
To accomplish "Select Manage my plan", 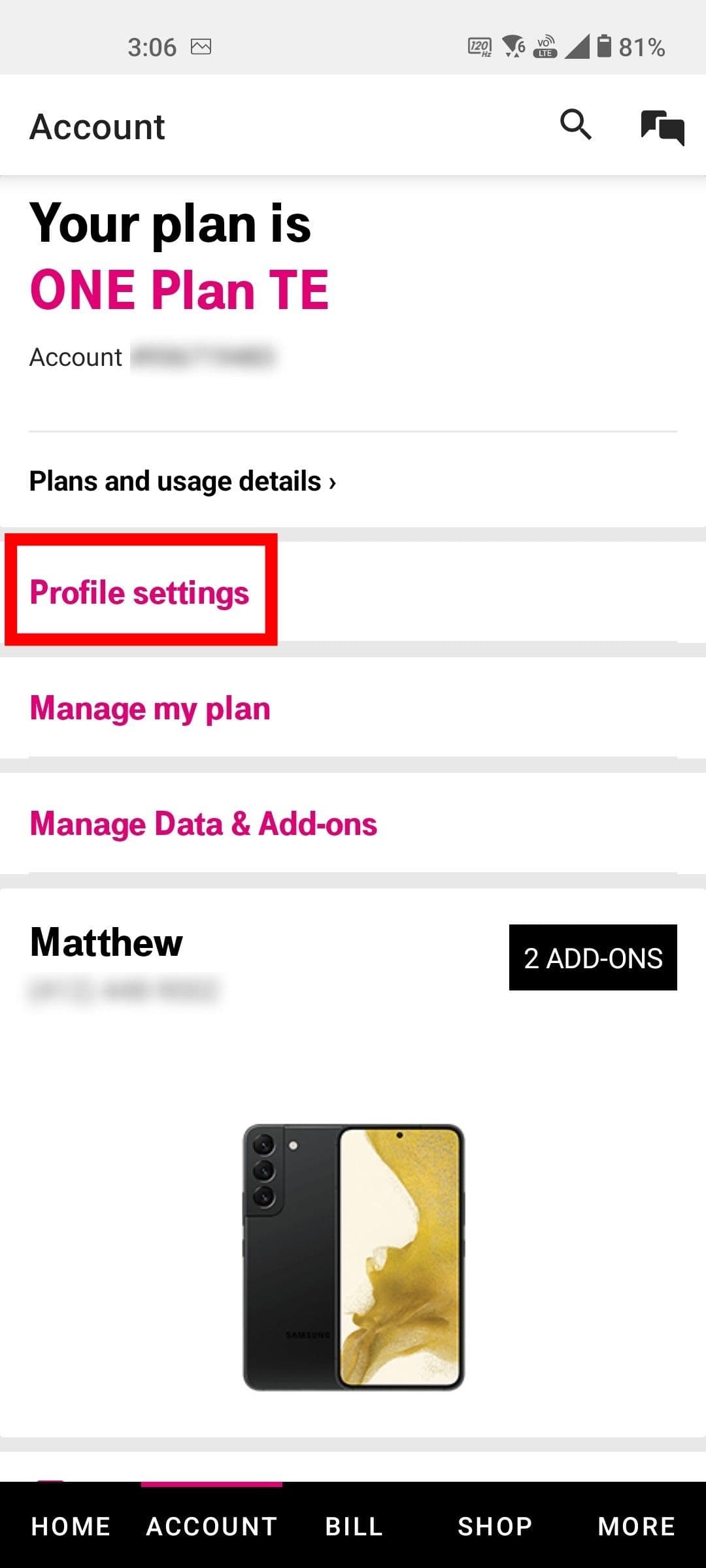I will (150, 709).
